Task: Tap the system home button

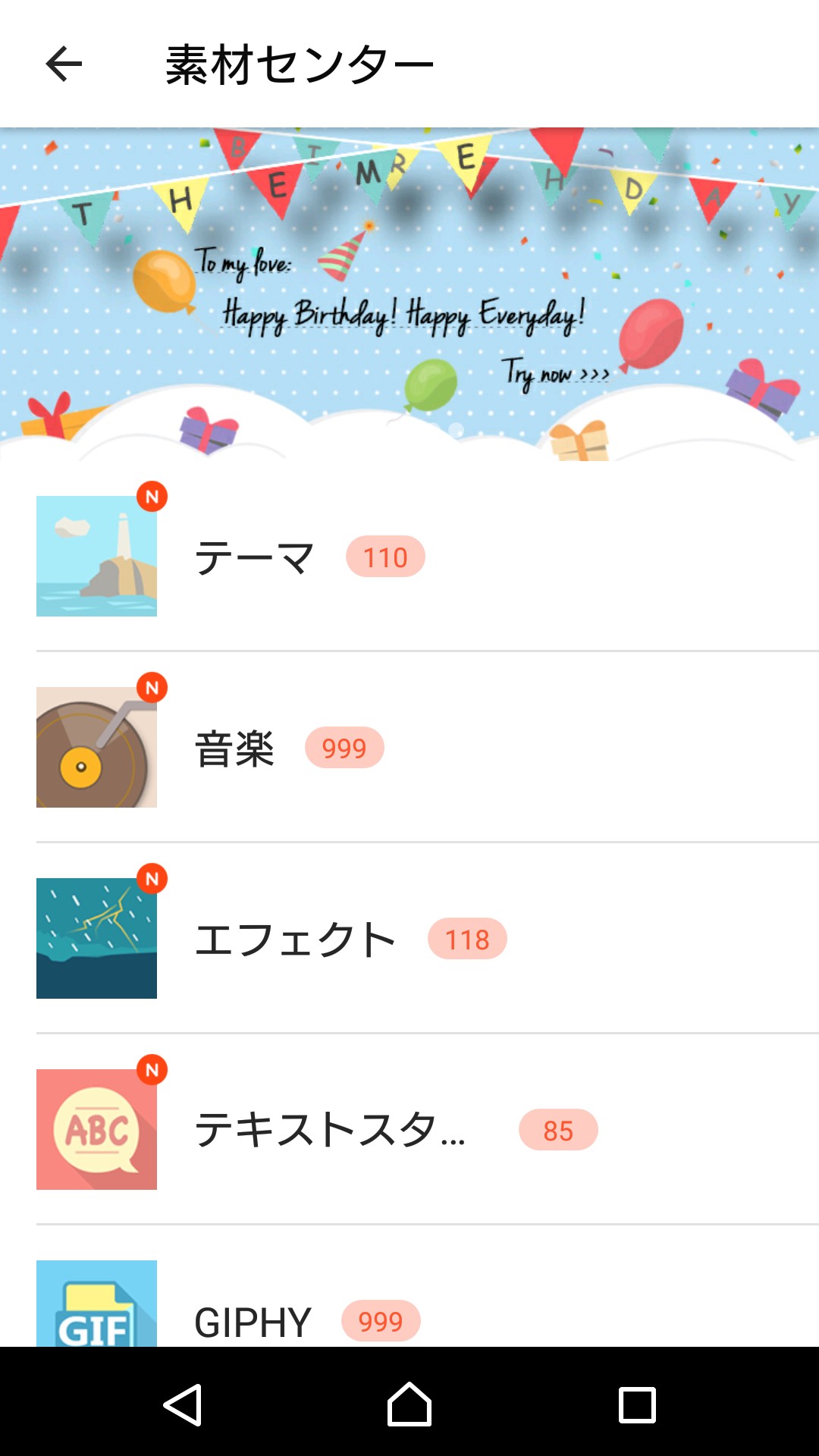Action: pos(409,1404)
